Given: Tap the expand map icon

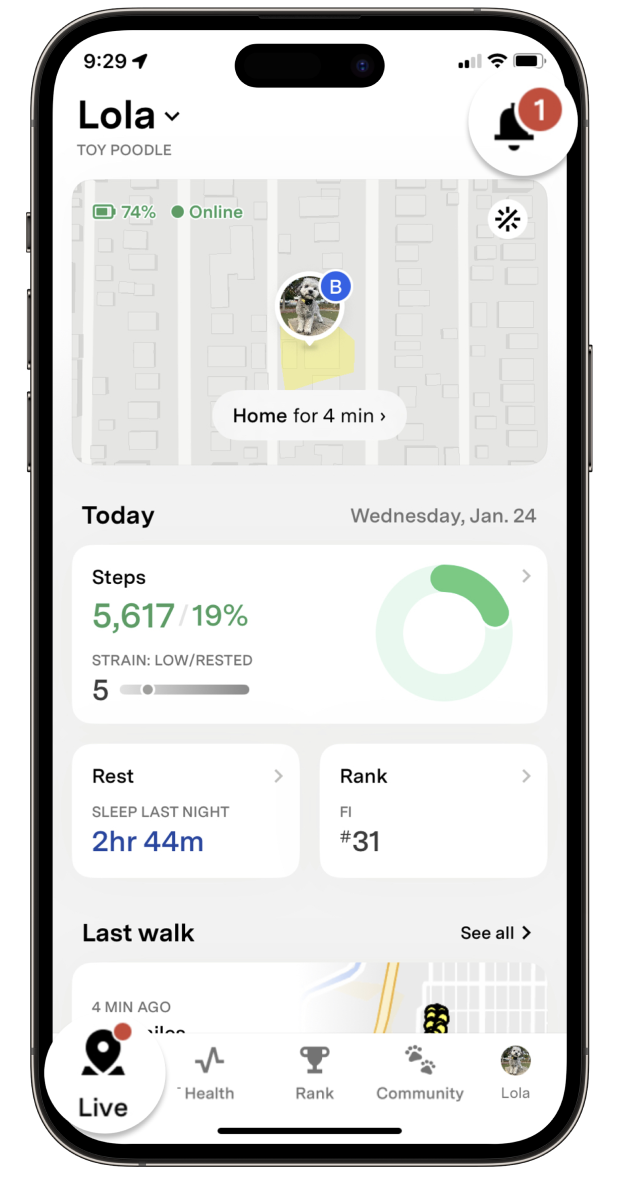Looking at the screenshot, I should (507, 219).
